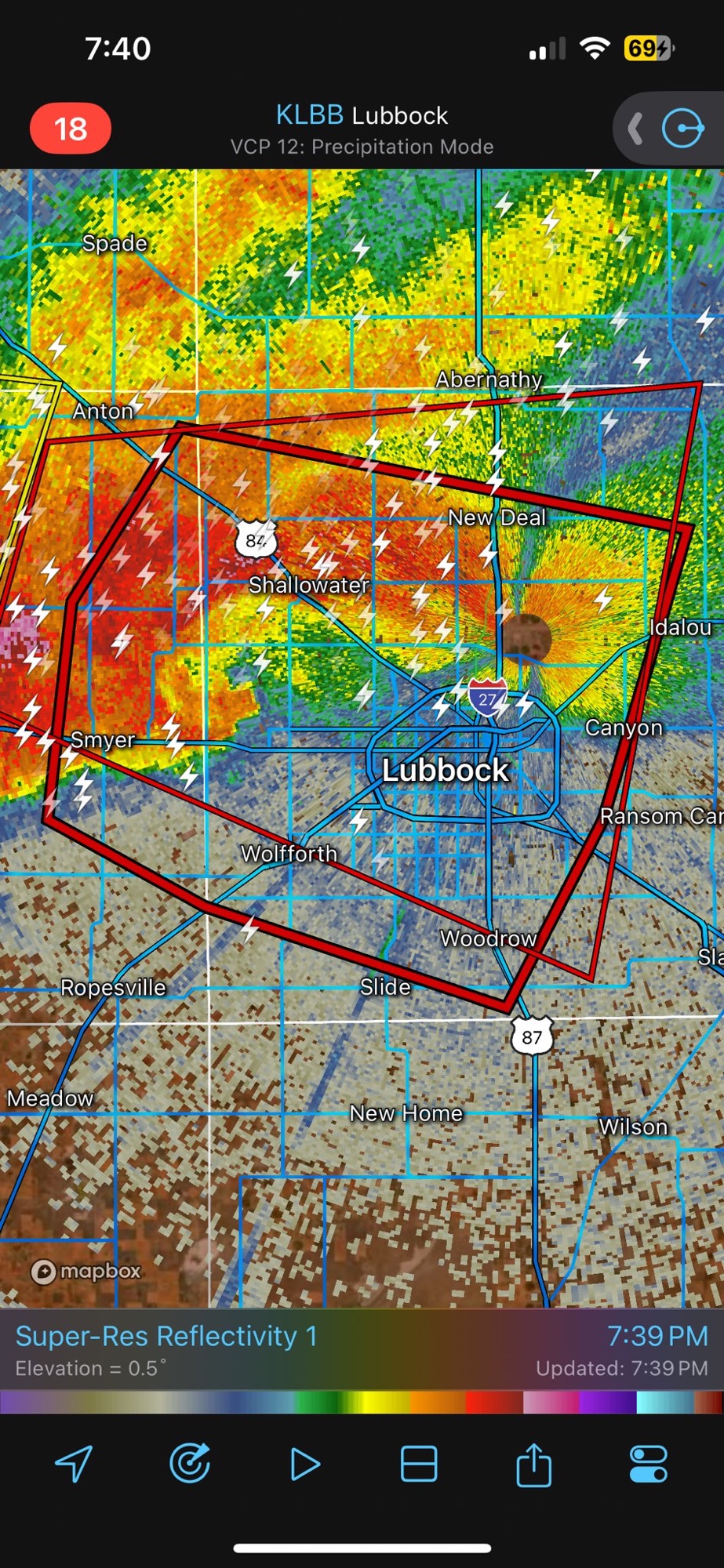Center map on my location
The width and height of the screenshot is (724, 1568).
click(75, 1464)
